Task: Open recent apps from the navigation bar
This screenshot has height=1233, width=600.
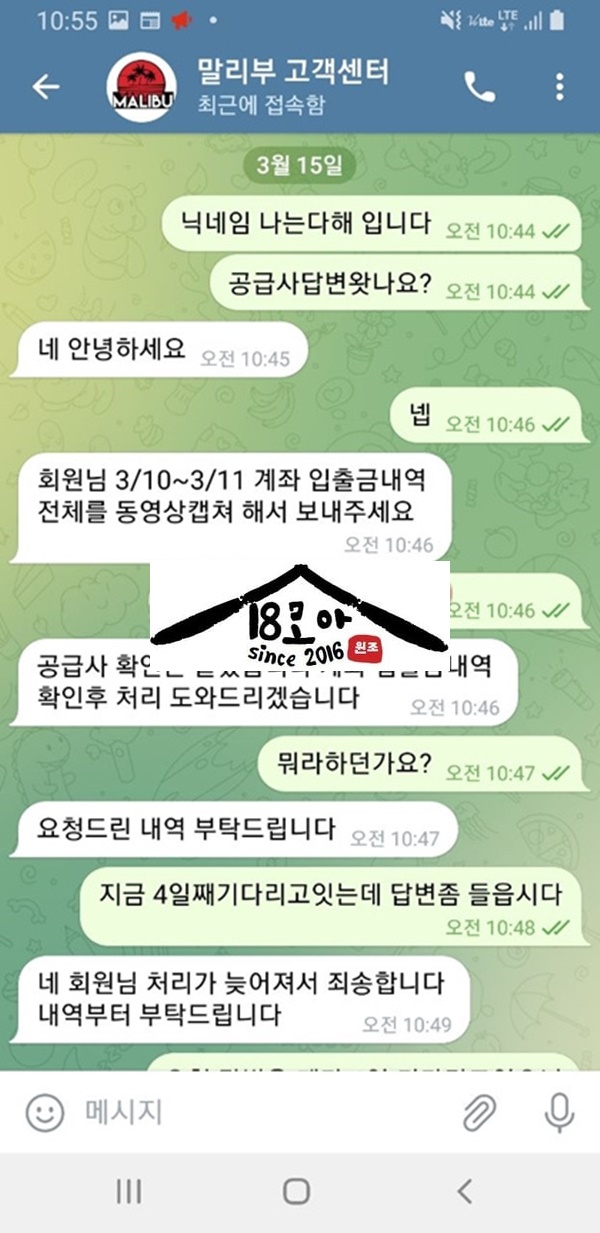Action: point(128,1190)
